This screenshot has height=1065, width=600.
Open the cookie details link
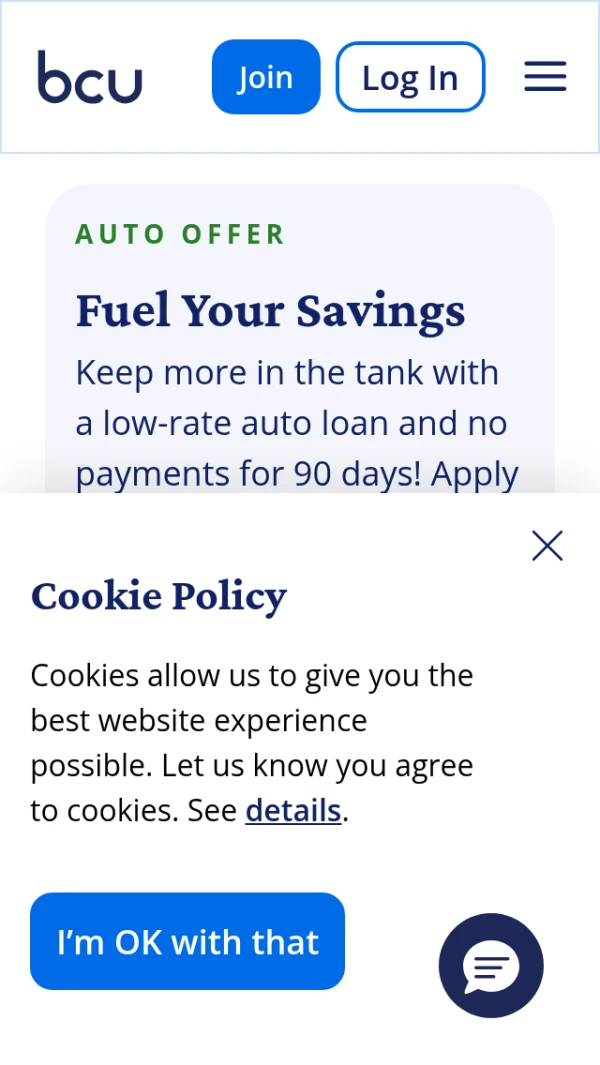pos(293,810)
